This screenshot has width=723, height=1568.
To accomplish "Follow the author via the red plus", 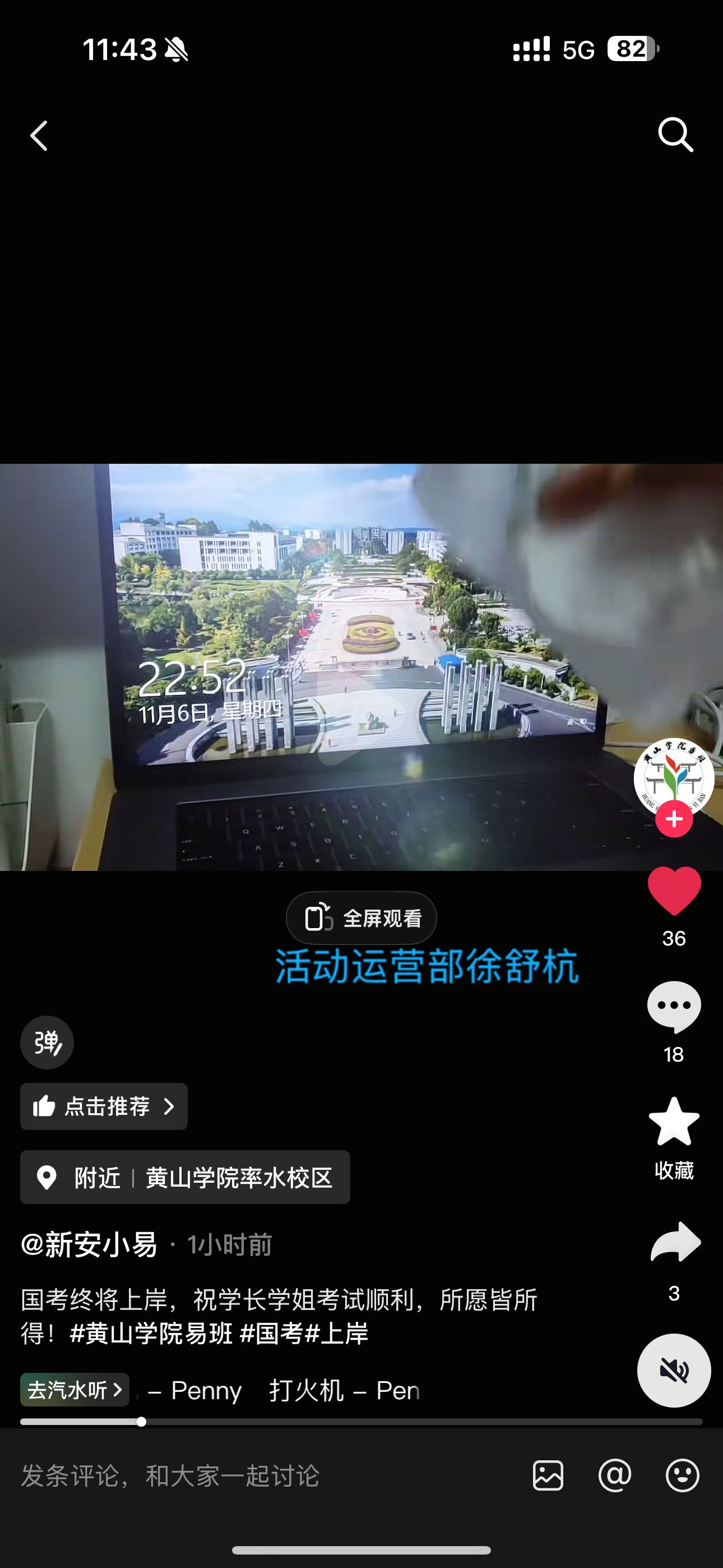I will point(674,819).
